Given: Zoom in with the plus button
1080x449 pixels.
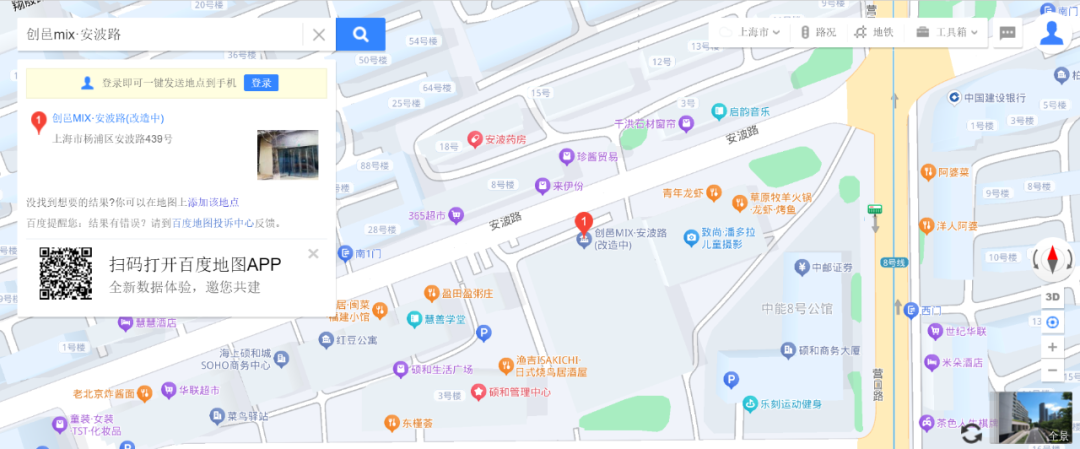Looking at the screenshot, I should pyautogui.click(x=1052, y=347).
